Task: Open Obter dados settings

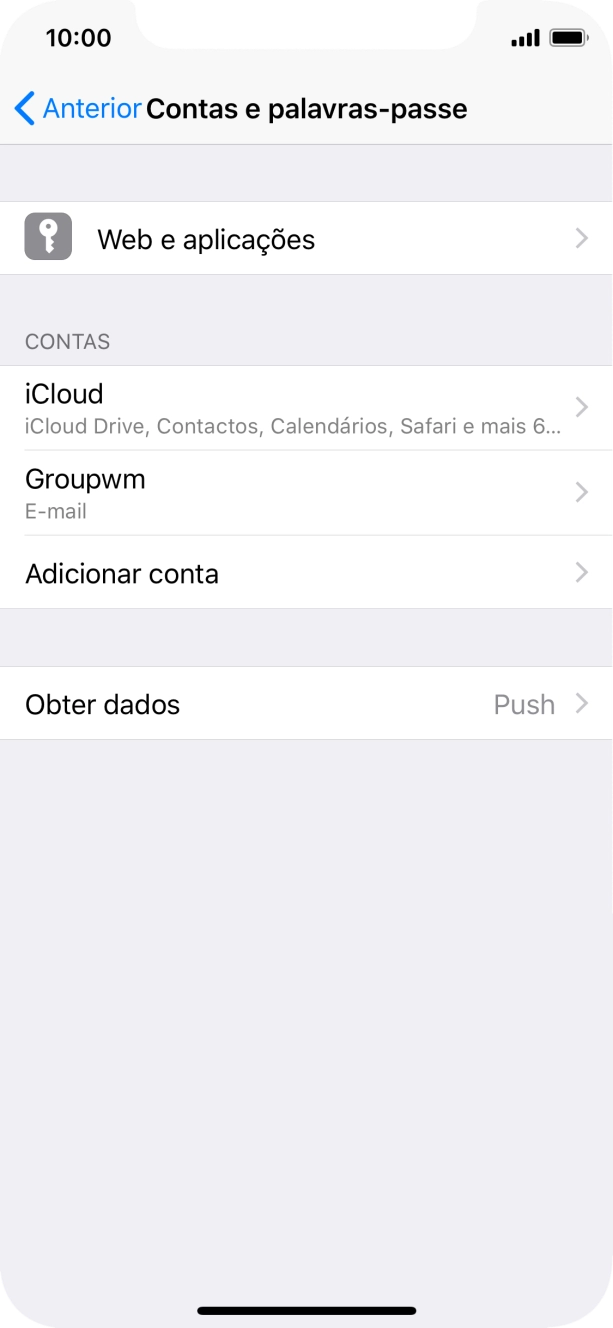Action: click(306, 704)
